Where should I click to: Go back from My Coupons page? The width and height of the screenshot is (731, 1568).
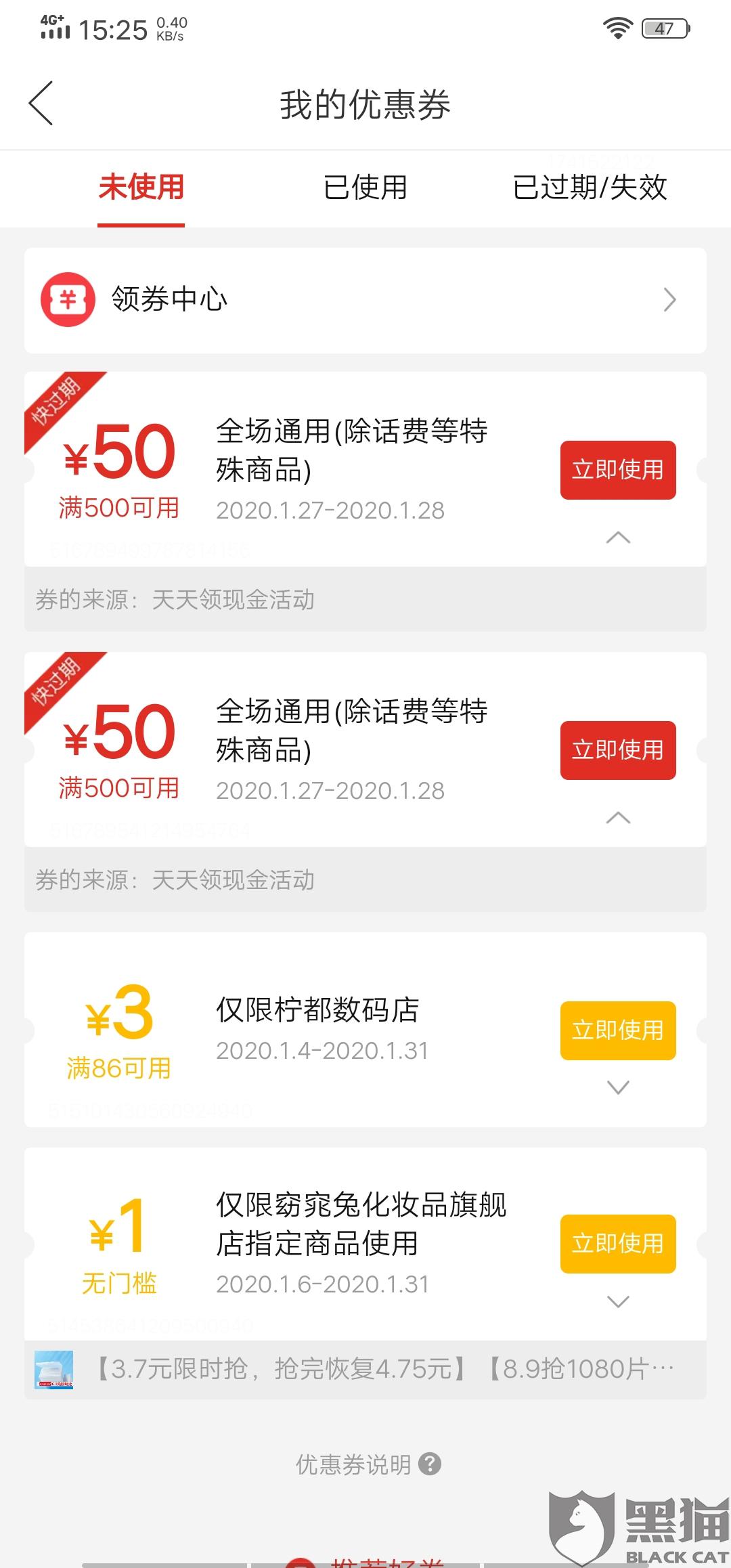click(x=41, y=104)
